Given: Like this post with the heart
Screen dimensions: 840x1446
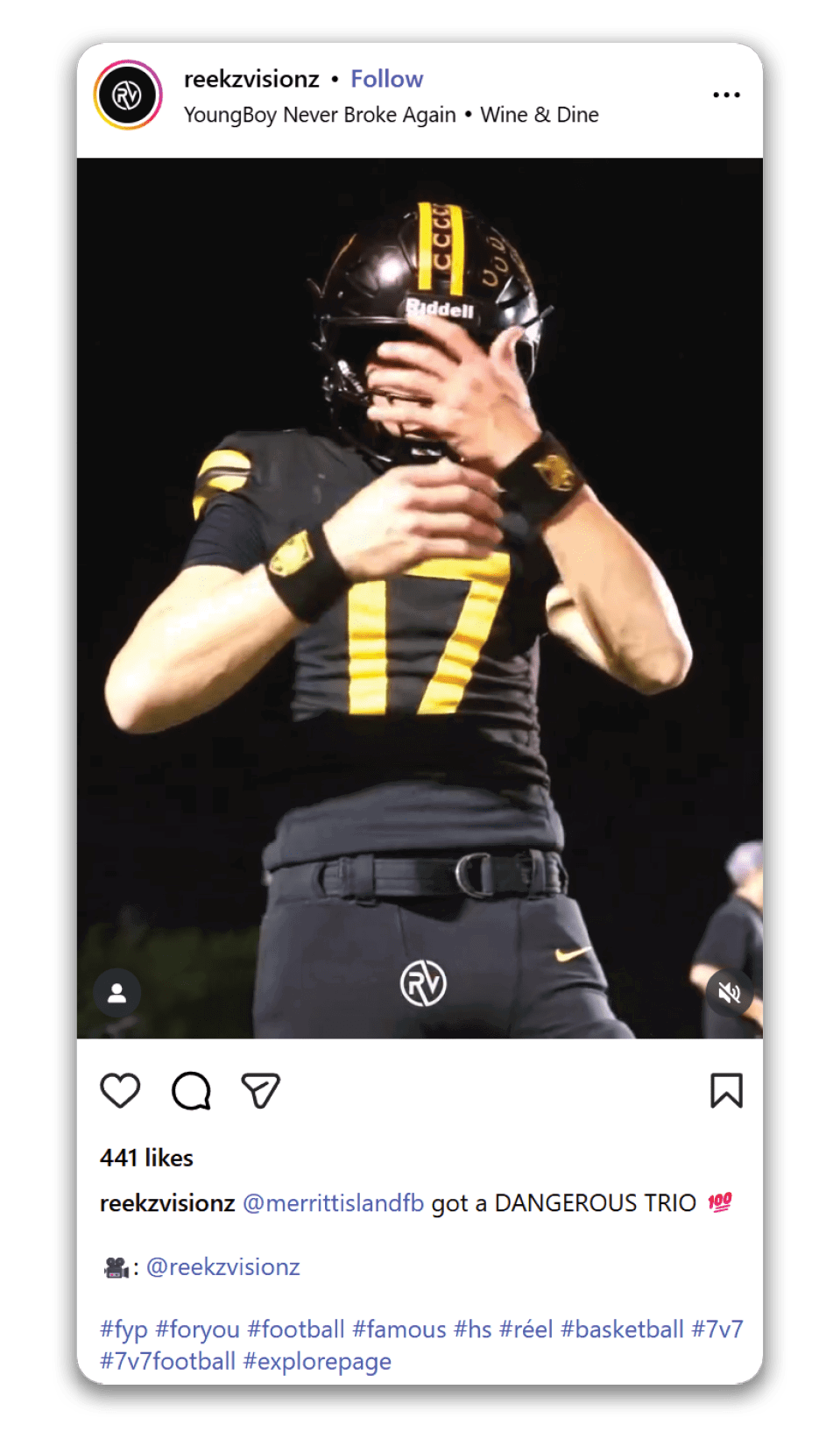Looking at the screenshot, I should click(x=120, y=1091).
